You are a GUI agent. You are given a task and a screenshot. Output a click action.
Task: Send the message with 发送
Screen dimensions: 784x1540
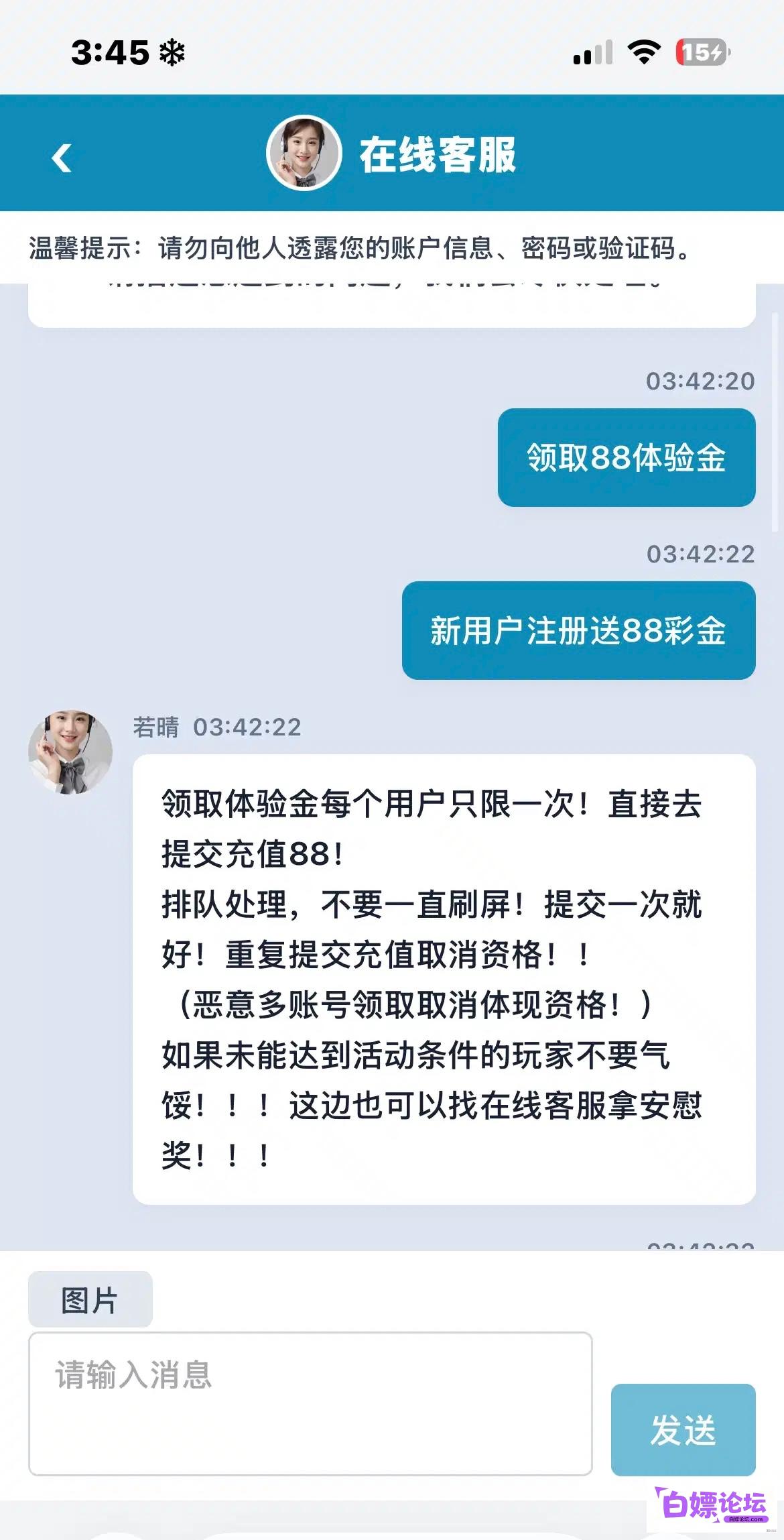pos(683,1429)
